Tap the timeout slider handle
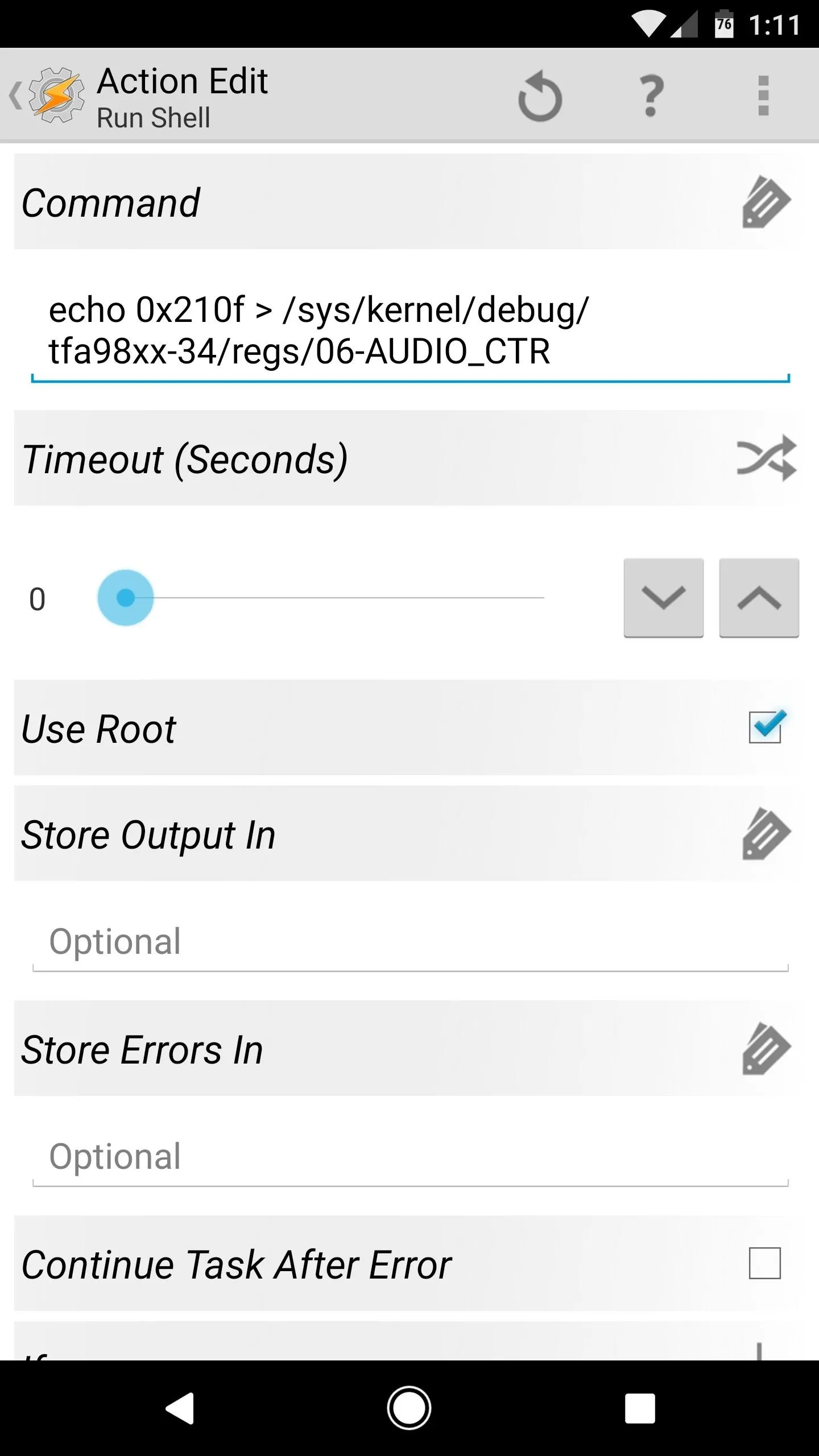The width and height of the screenshot is (819, 1456). click(x=126, y=598)
